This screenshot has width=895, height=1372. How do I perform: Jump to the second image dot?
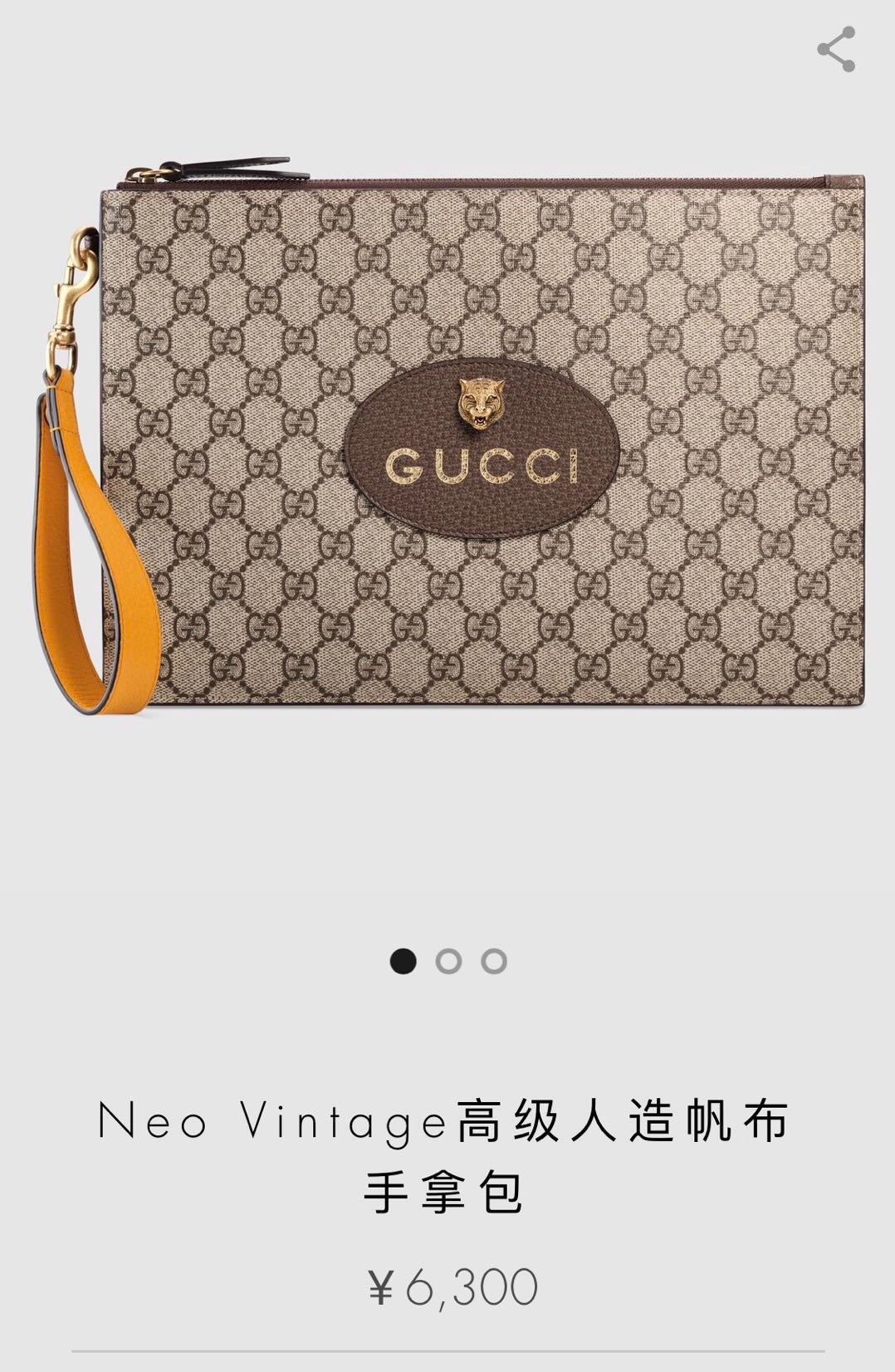448,961
